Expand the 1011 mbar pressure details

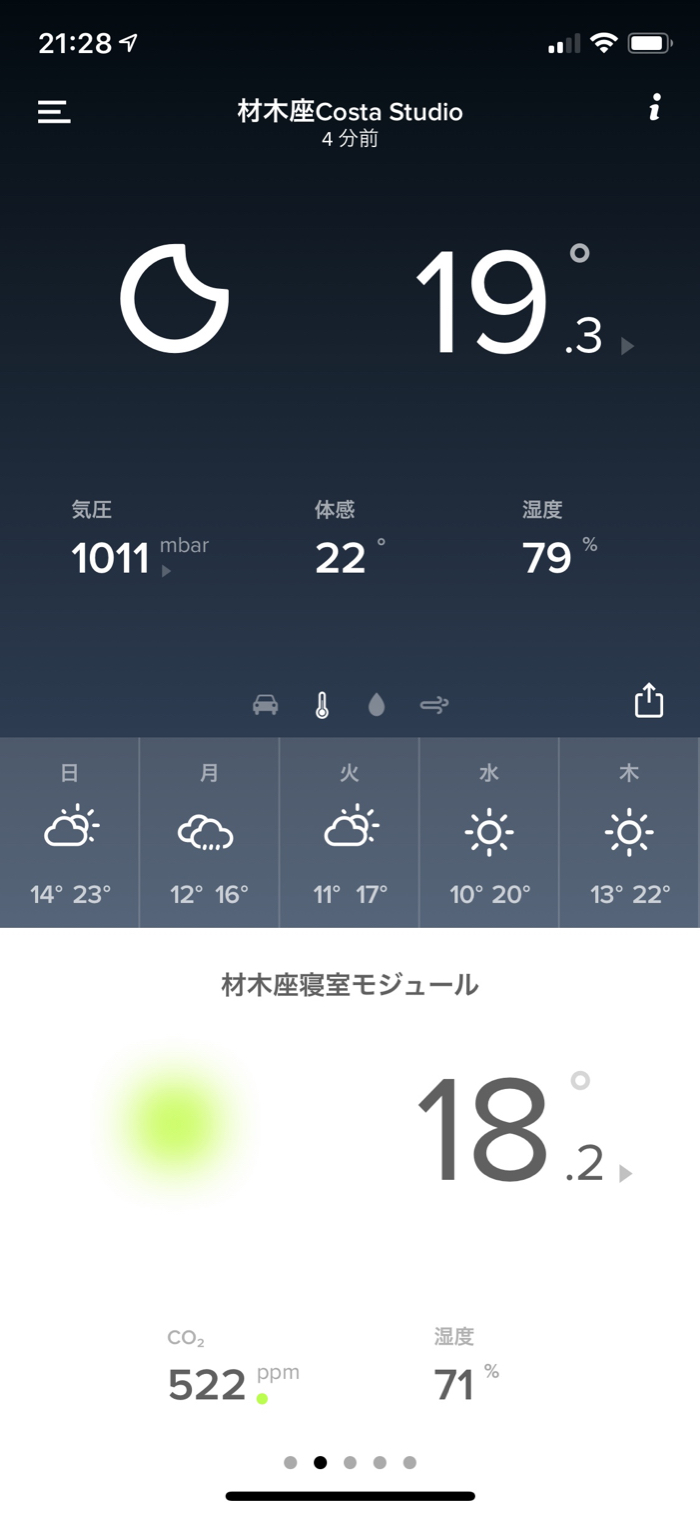click(x=166, y=571)
